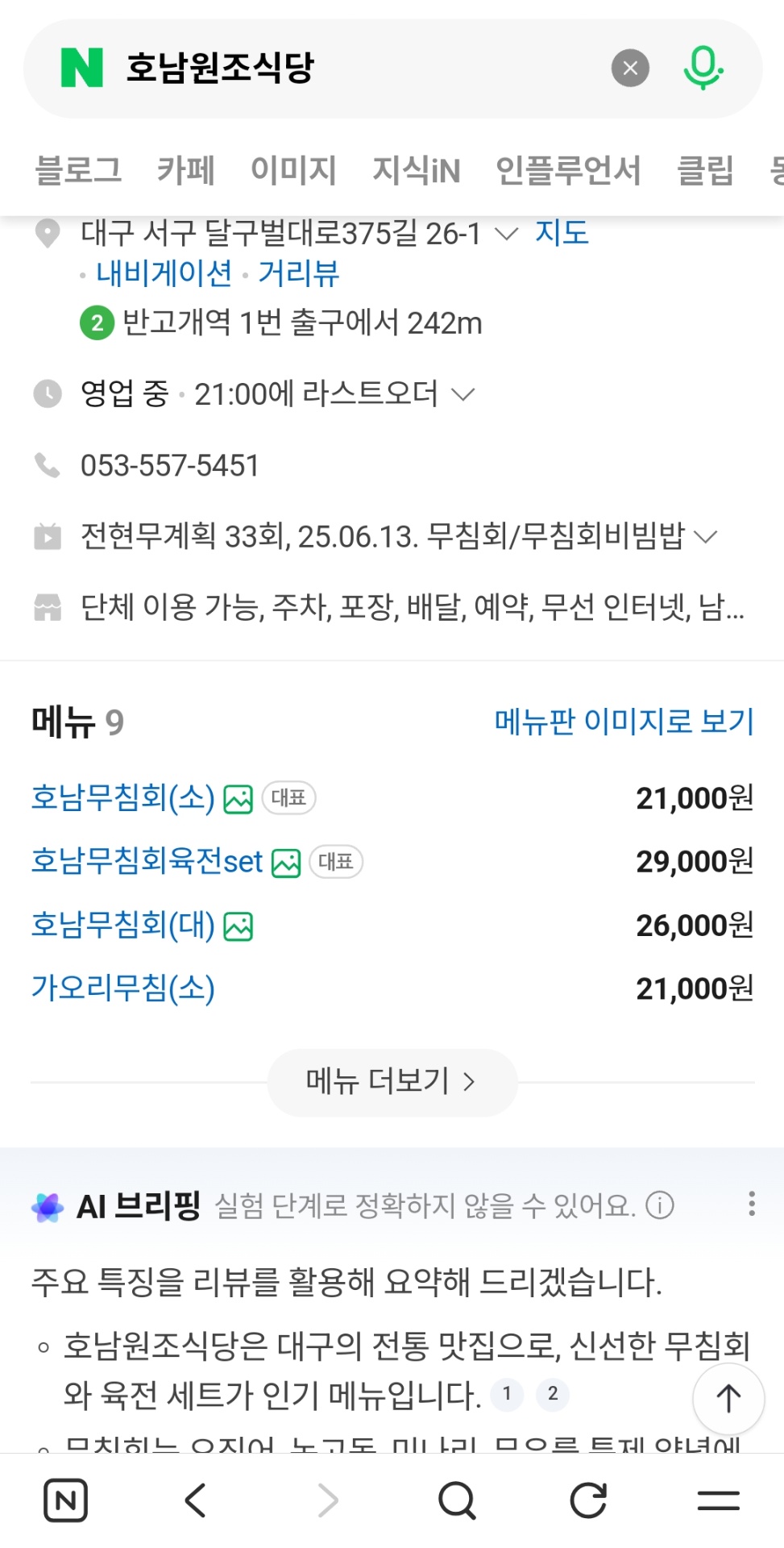This screenshot has height=1548, width=784.
Task: Open the 호남무침회육전set menu item
Action: (147, 862)
